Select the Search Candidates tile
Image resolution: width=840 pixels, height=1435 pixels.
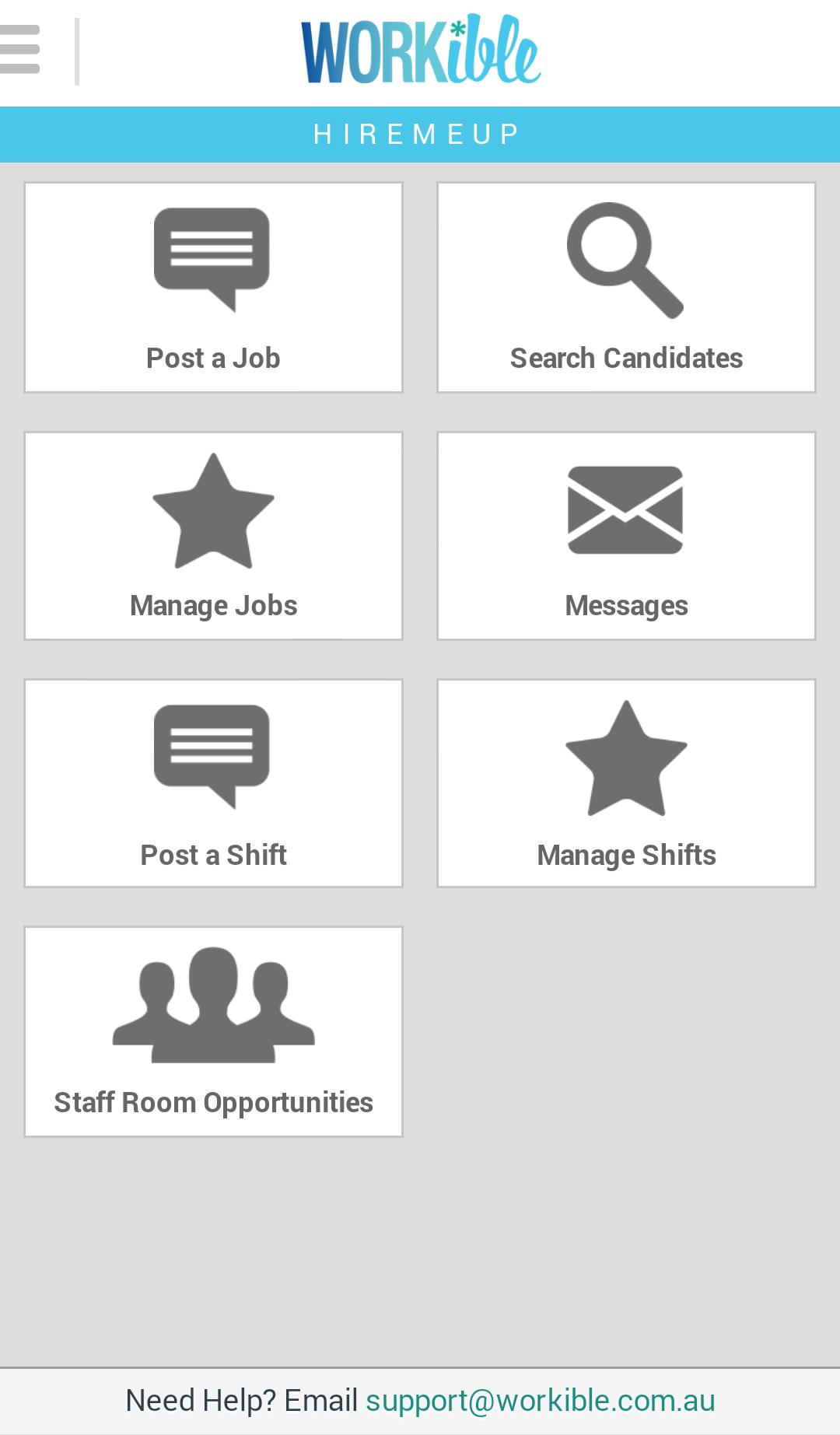pos(626,288)
